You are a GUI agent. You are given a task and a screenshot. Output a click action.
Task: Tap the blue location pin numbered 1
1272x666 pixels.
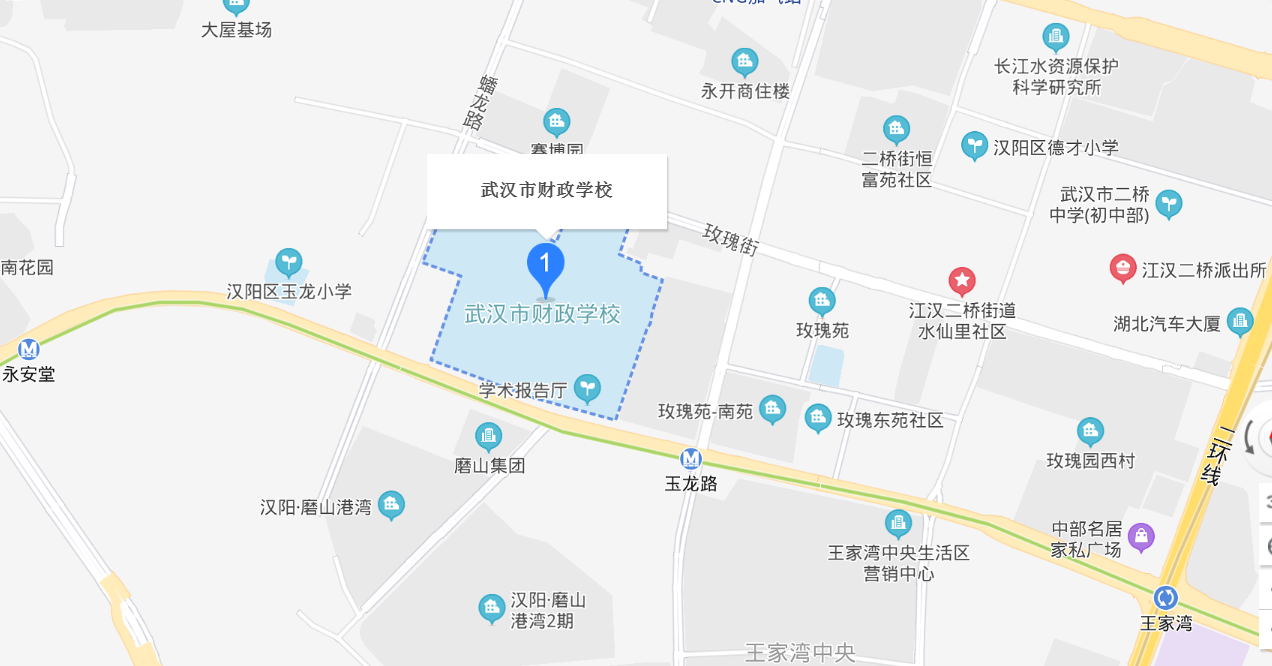tap(546, 266)
